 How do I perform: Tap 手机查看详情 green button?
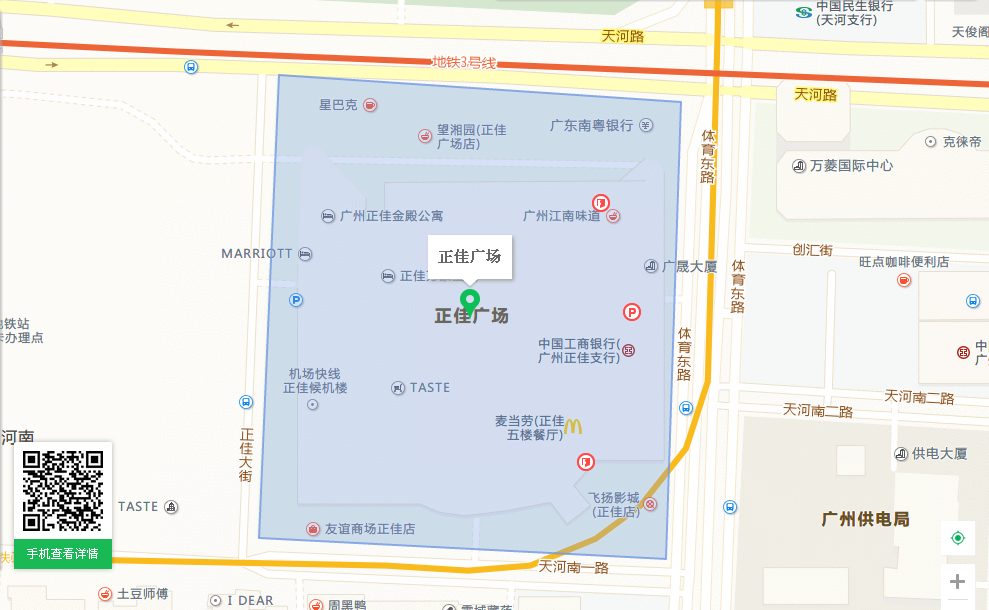(x=63, y=554)
